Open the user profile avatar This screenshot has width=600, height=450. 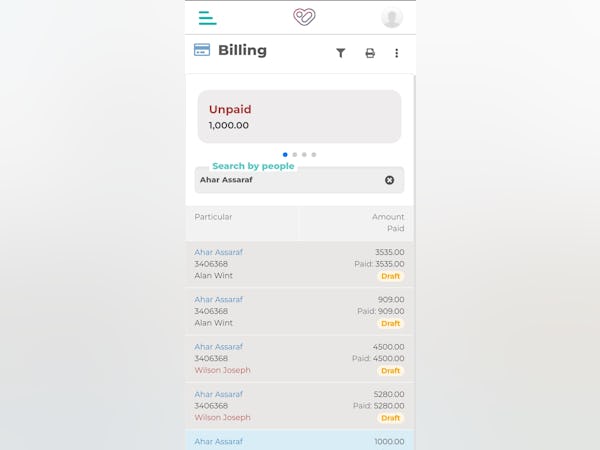tap(391, 18)
